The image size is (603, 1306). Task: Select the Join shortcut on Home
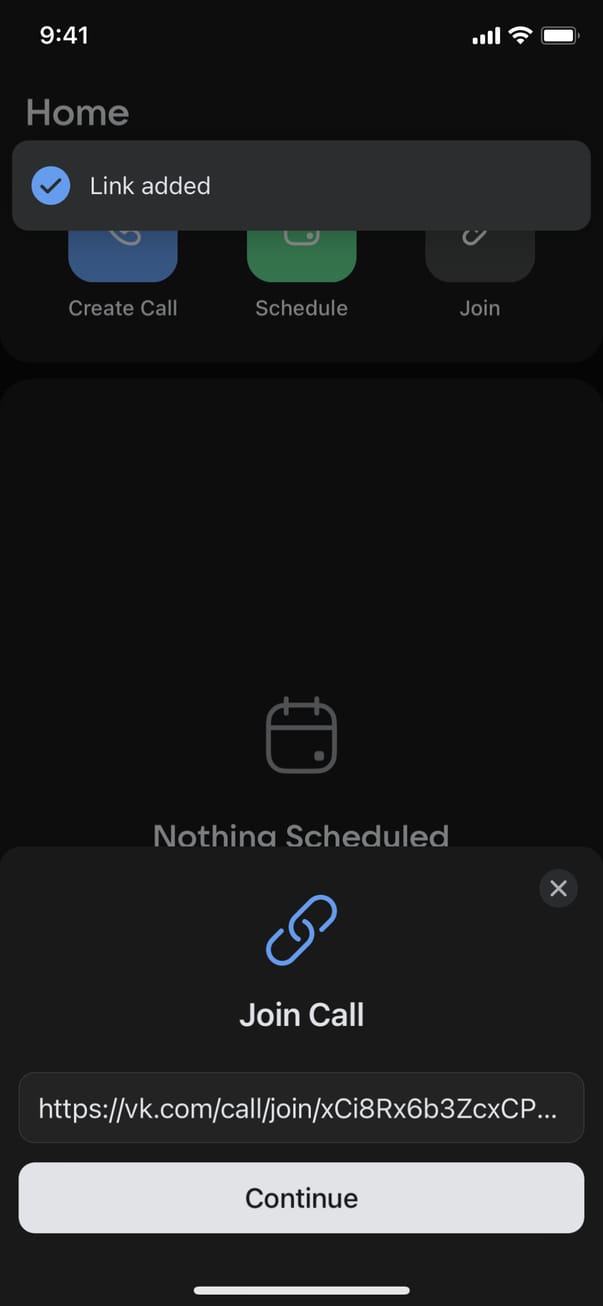pyautogui.click(x=479, y=257)
